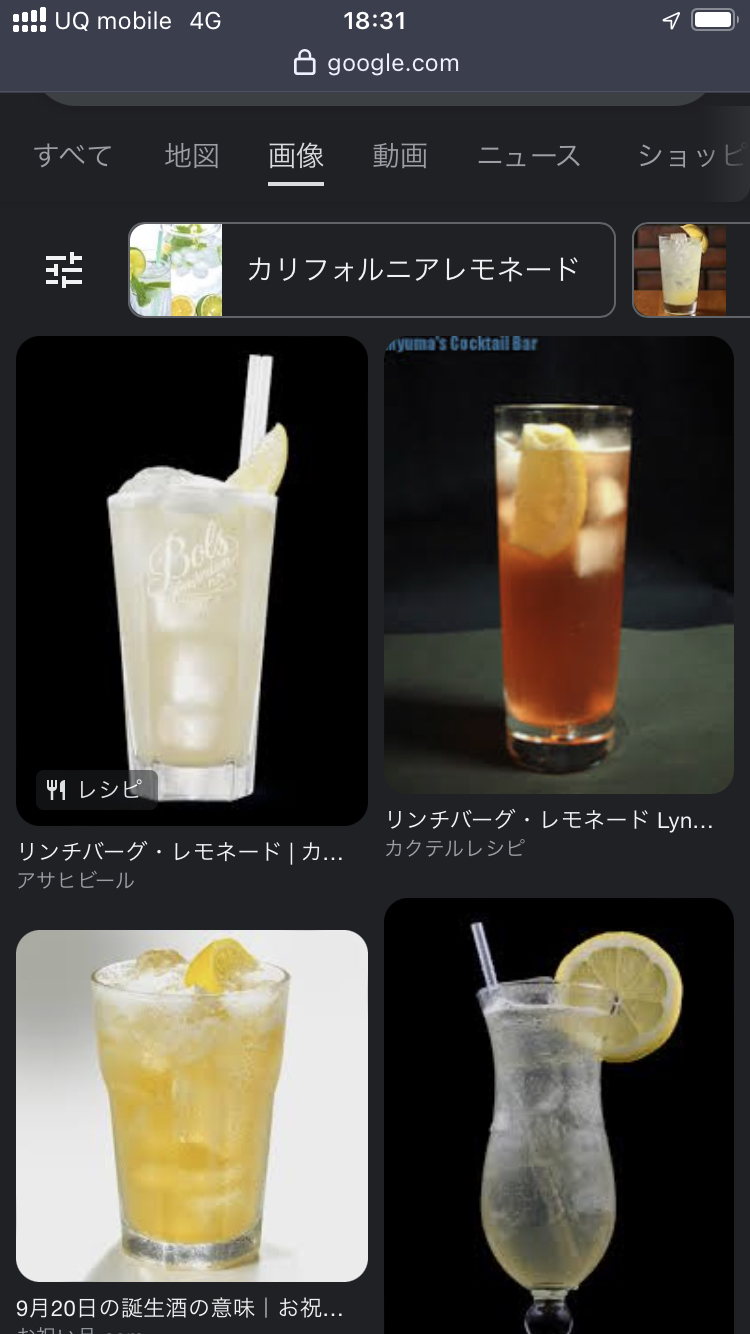750x1334 pixels.
Task: Open the カクテルレシピ Lynchburg lemonade image
Action: click(x=559, y=565)
